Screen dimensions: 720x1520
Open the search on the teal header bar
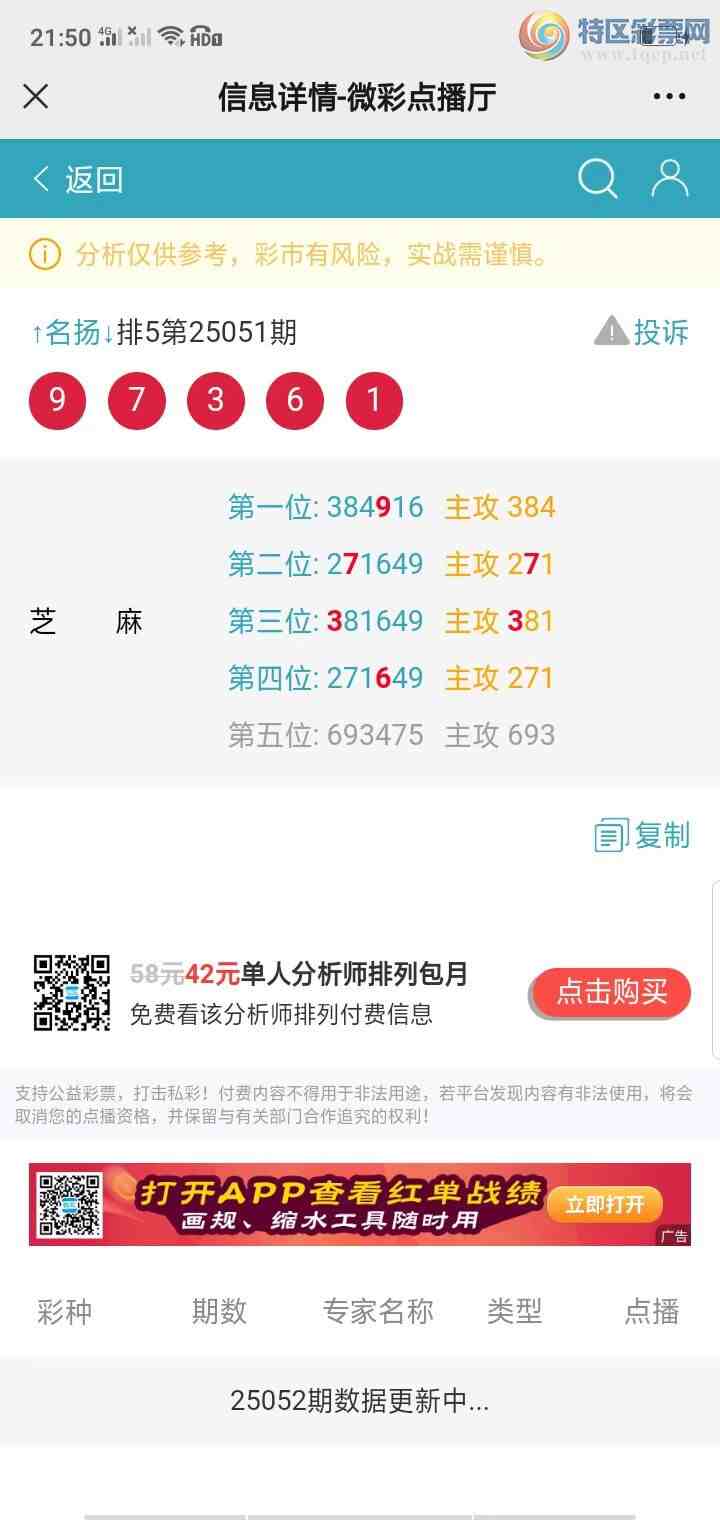597,179
